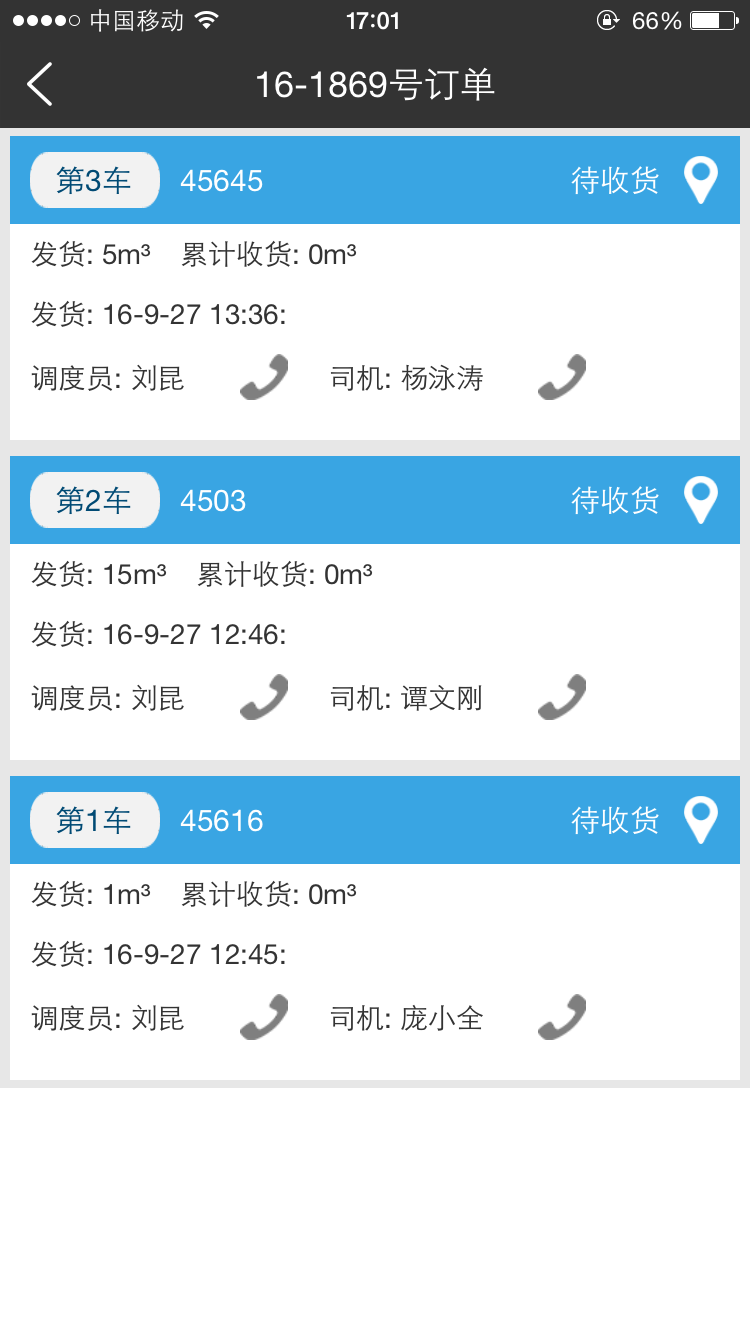This screenshot has width=750, height=1334.
Task: Call driver 杨泳涛
Action: tap(562, 378)
